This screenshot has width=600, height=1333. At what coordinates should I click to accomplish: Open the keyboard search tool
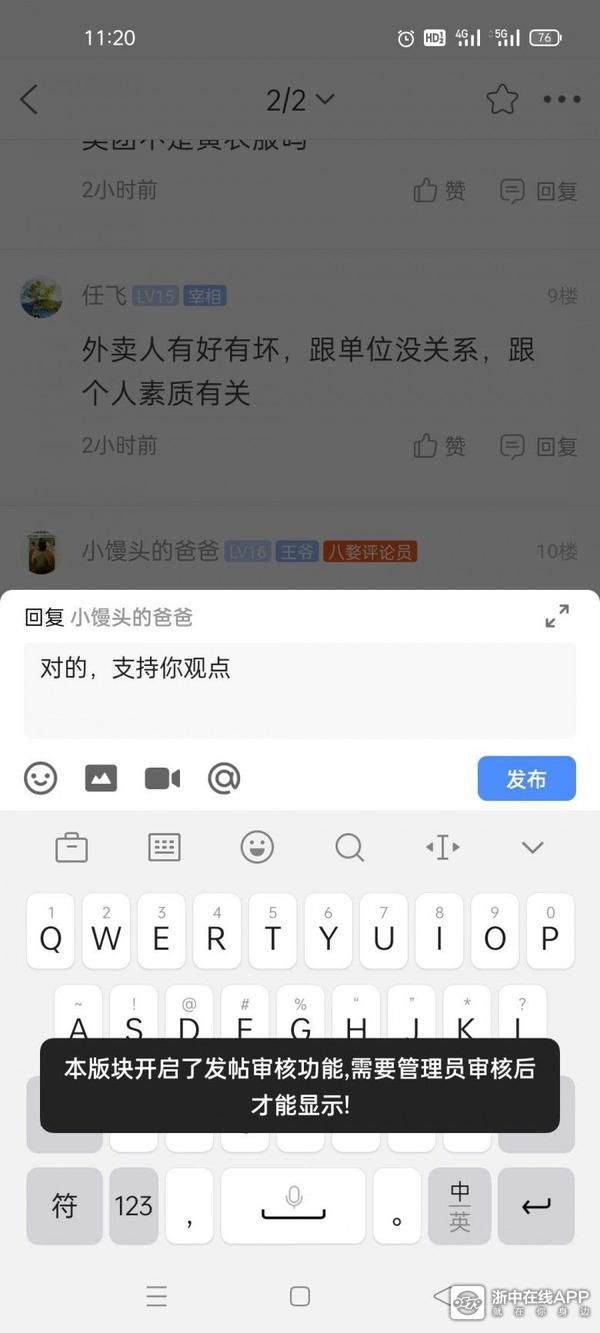tap(349, 848)
